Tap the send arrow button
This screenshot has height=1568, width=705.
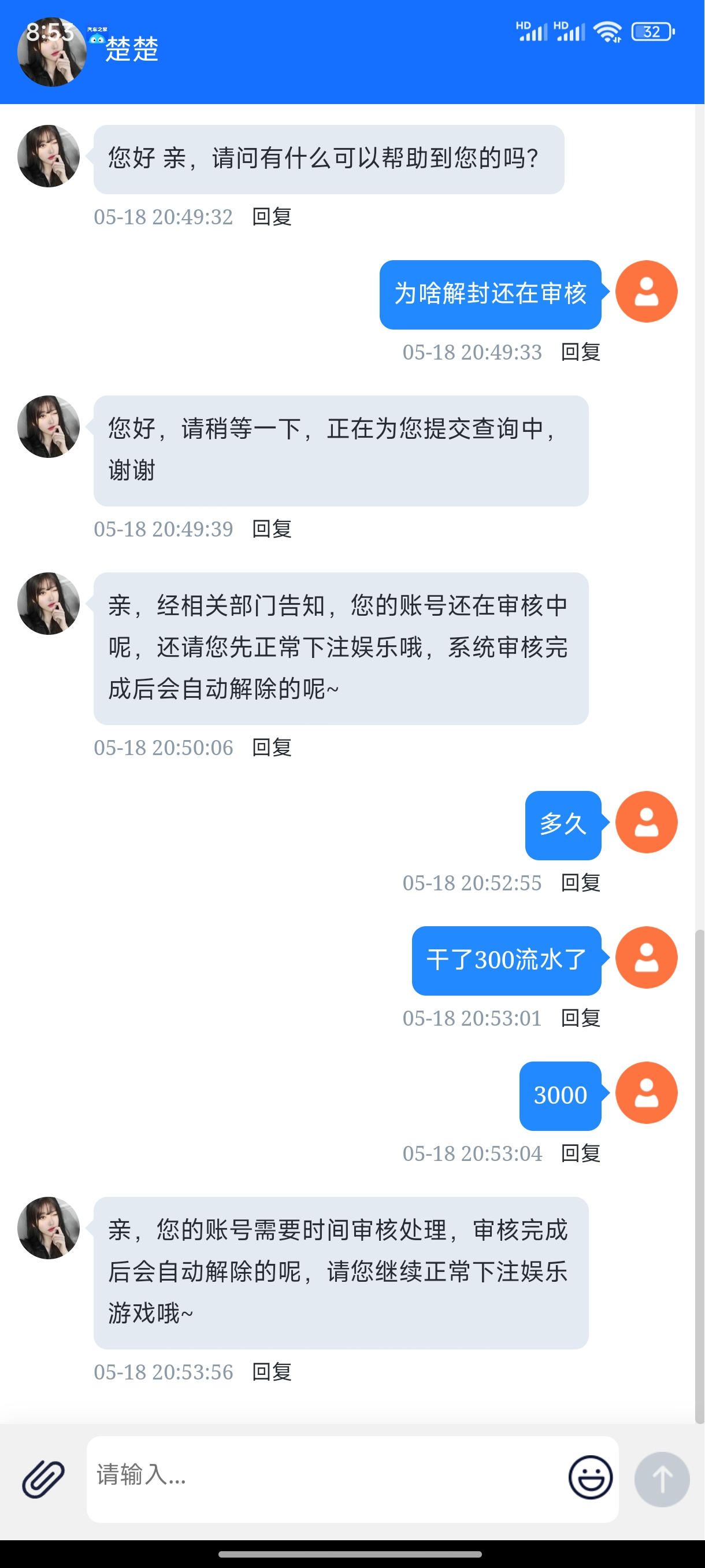(662, 1479)
